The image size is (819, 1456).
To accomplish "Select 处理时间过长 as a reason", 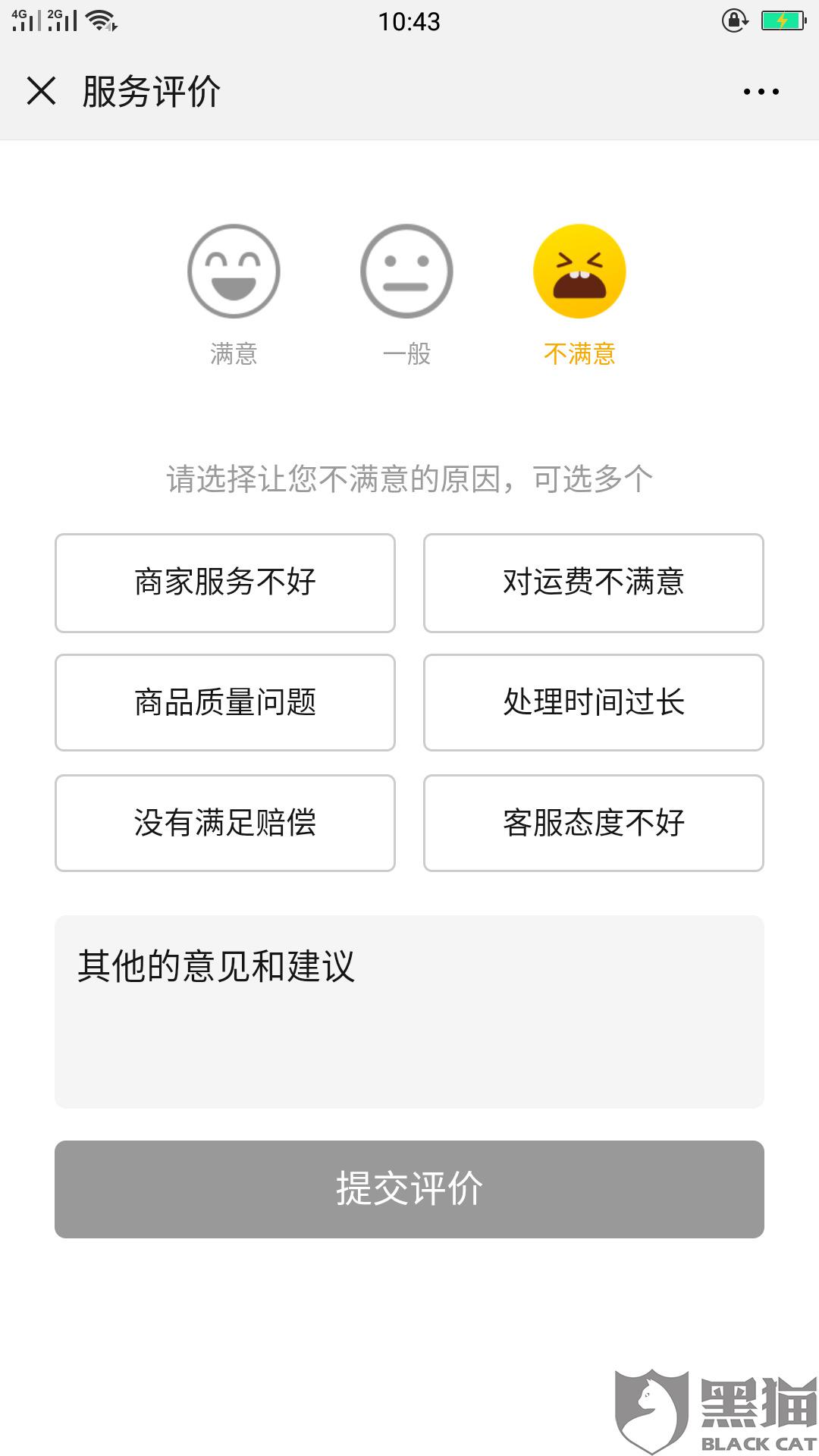I will tap(593, 702).
